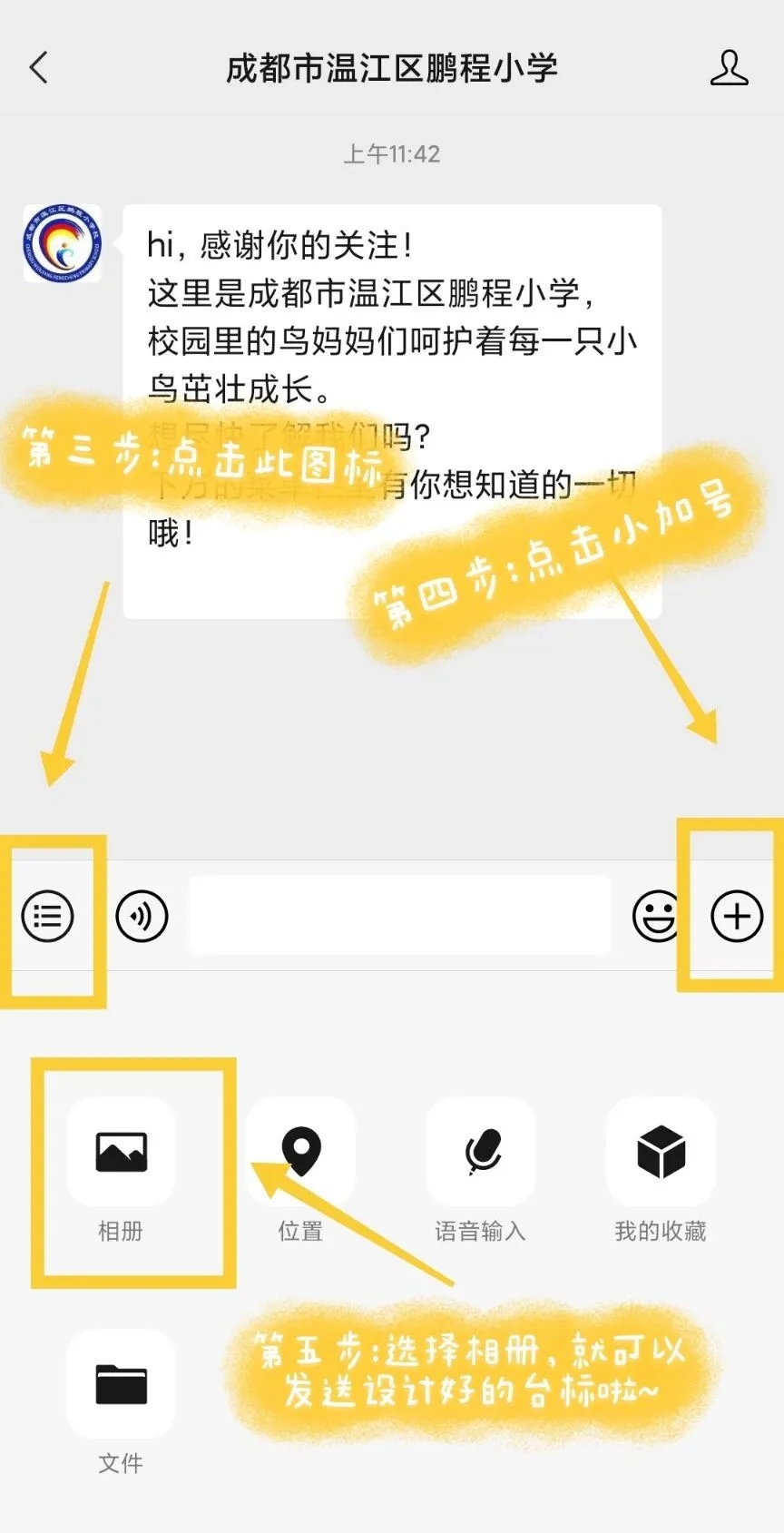This screenshot has height=1533, width=784.
Task: Focus the message text field
Action: coord(399,916)
